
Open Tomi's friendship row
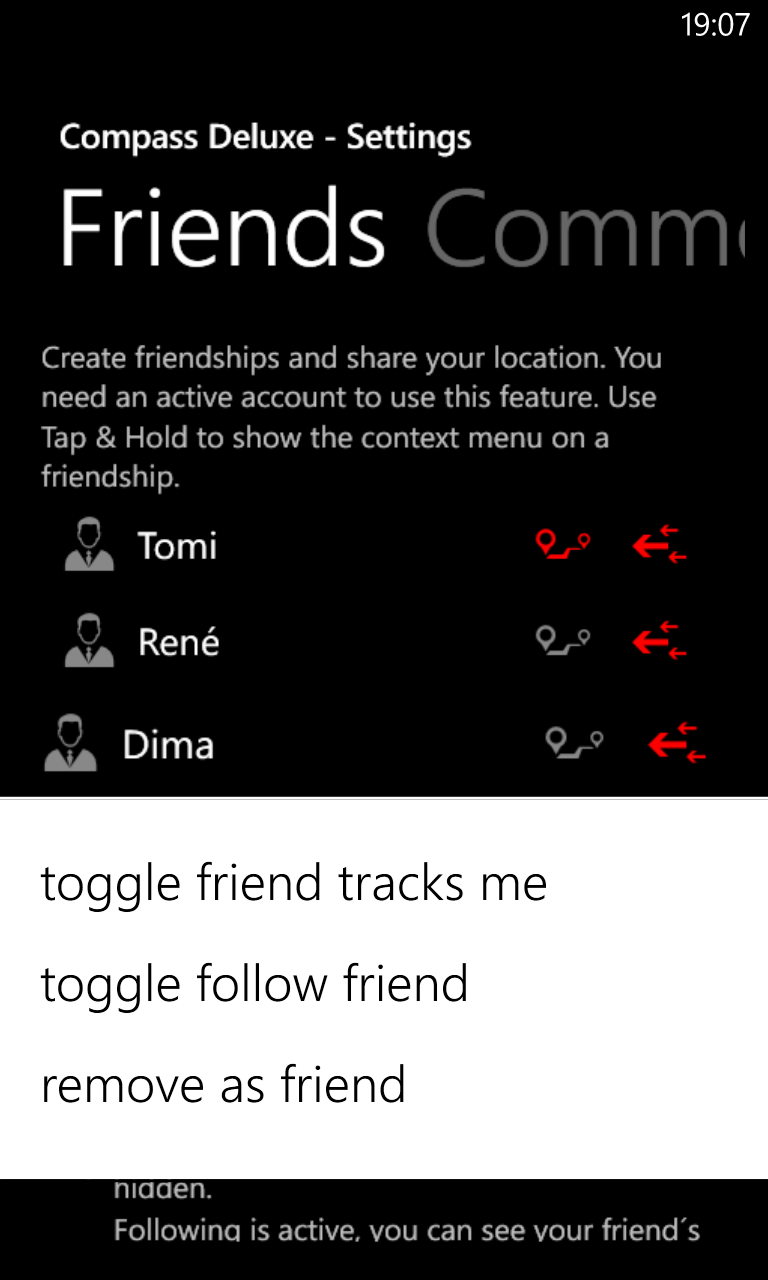(x=376, y=545)
